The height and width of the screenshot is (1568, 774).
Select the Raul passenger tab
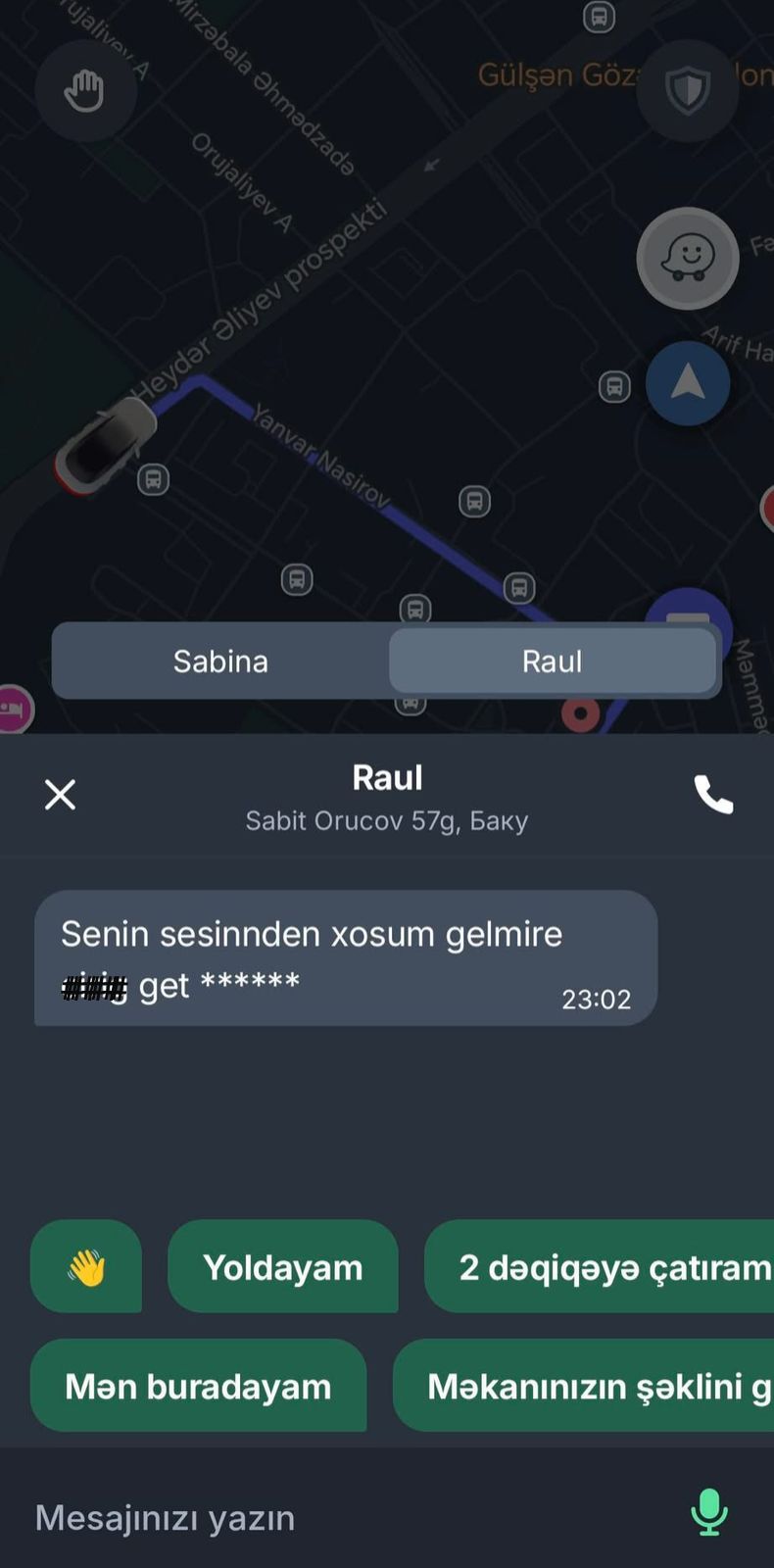click(552, 661)
